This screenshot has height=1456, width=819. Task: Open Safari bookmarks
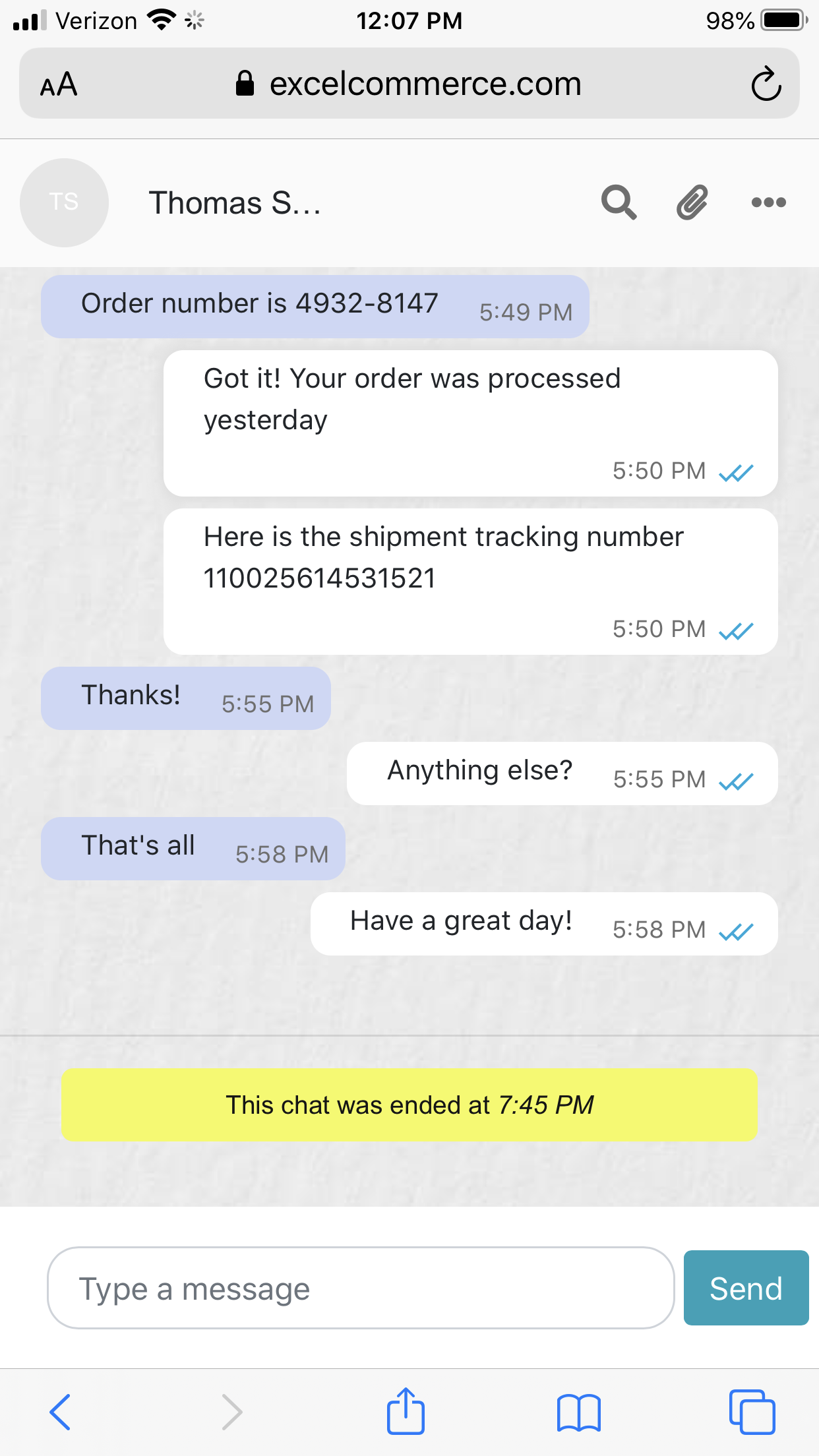(x=578, y=1412)
